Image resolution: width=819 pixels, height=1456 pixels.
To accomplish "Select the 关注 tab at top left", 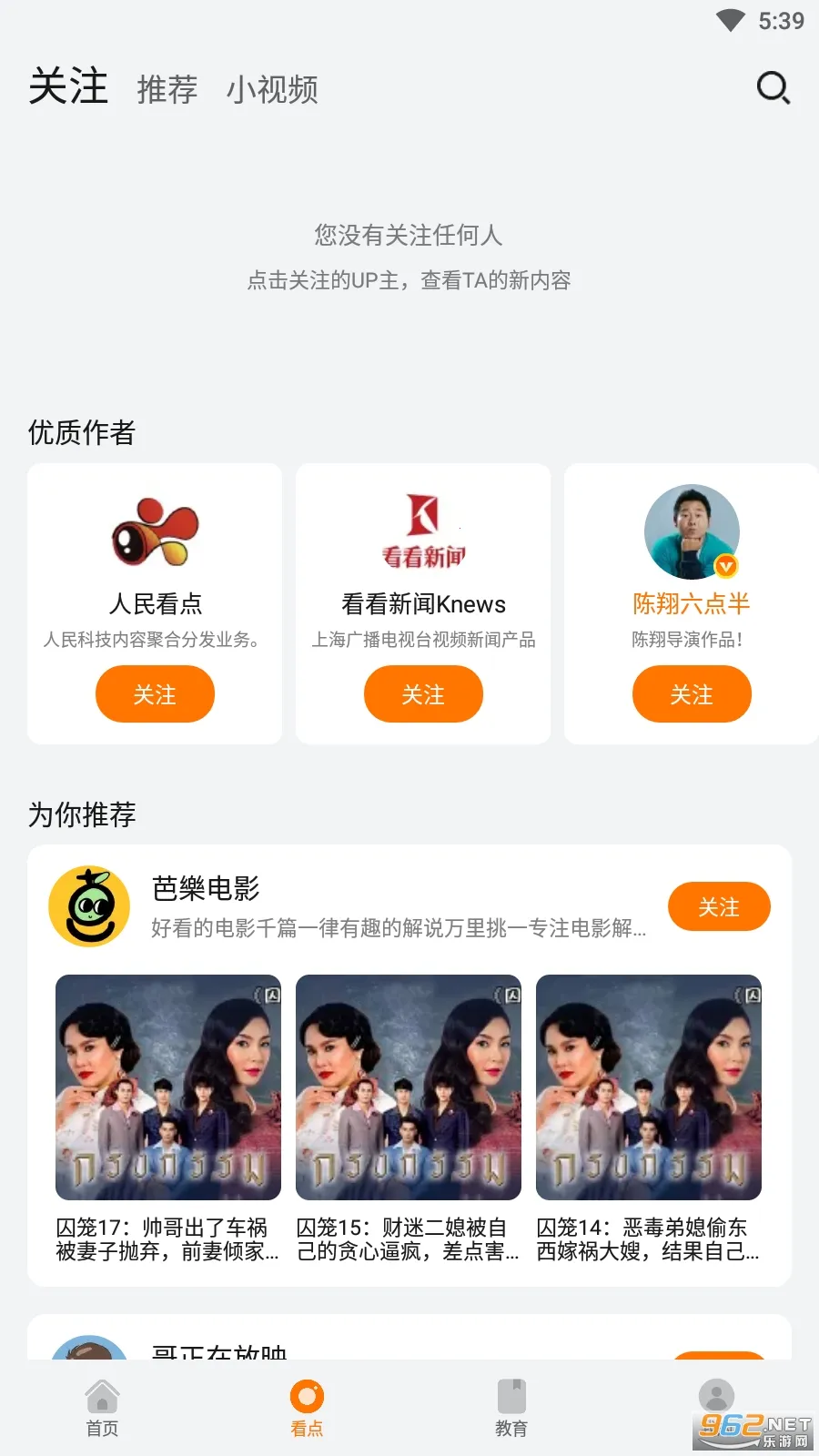I will [x=68, y=87].
